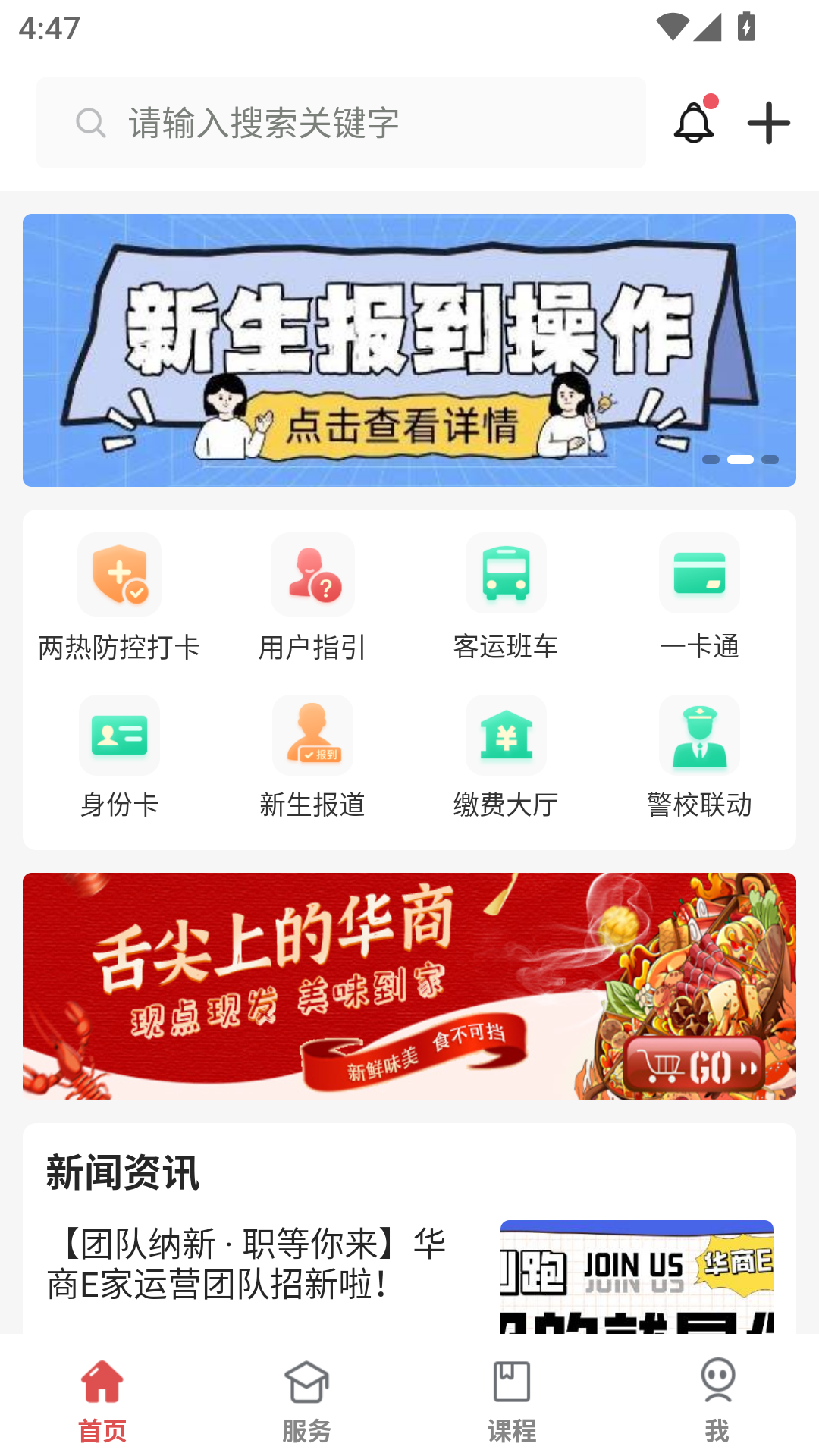
Task: Tap the search keyword input field
Action: point(341,123)
